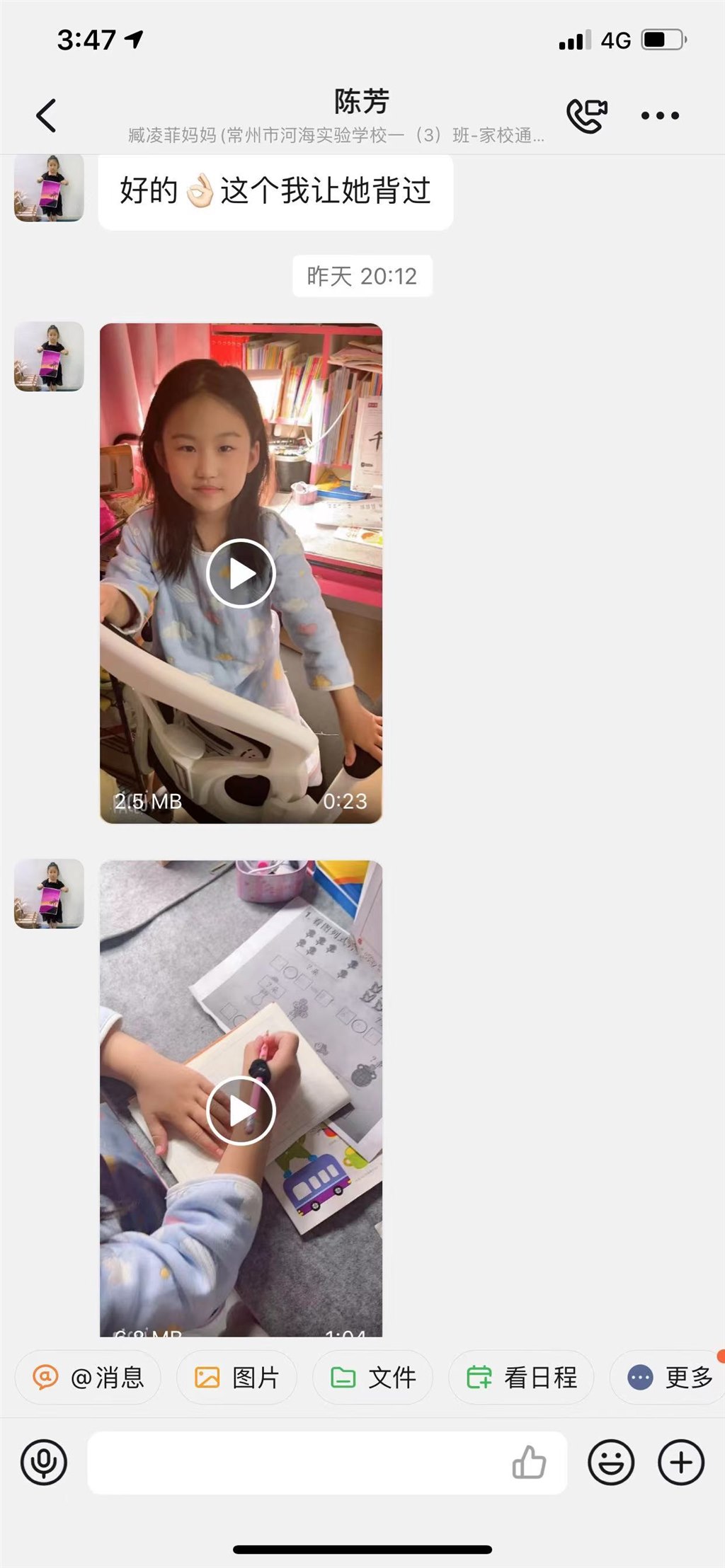Send a thumbs-up like
725x1568 pixels.
(529, 1463)
